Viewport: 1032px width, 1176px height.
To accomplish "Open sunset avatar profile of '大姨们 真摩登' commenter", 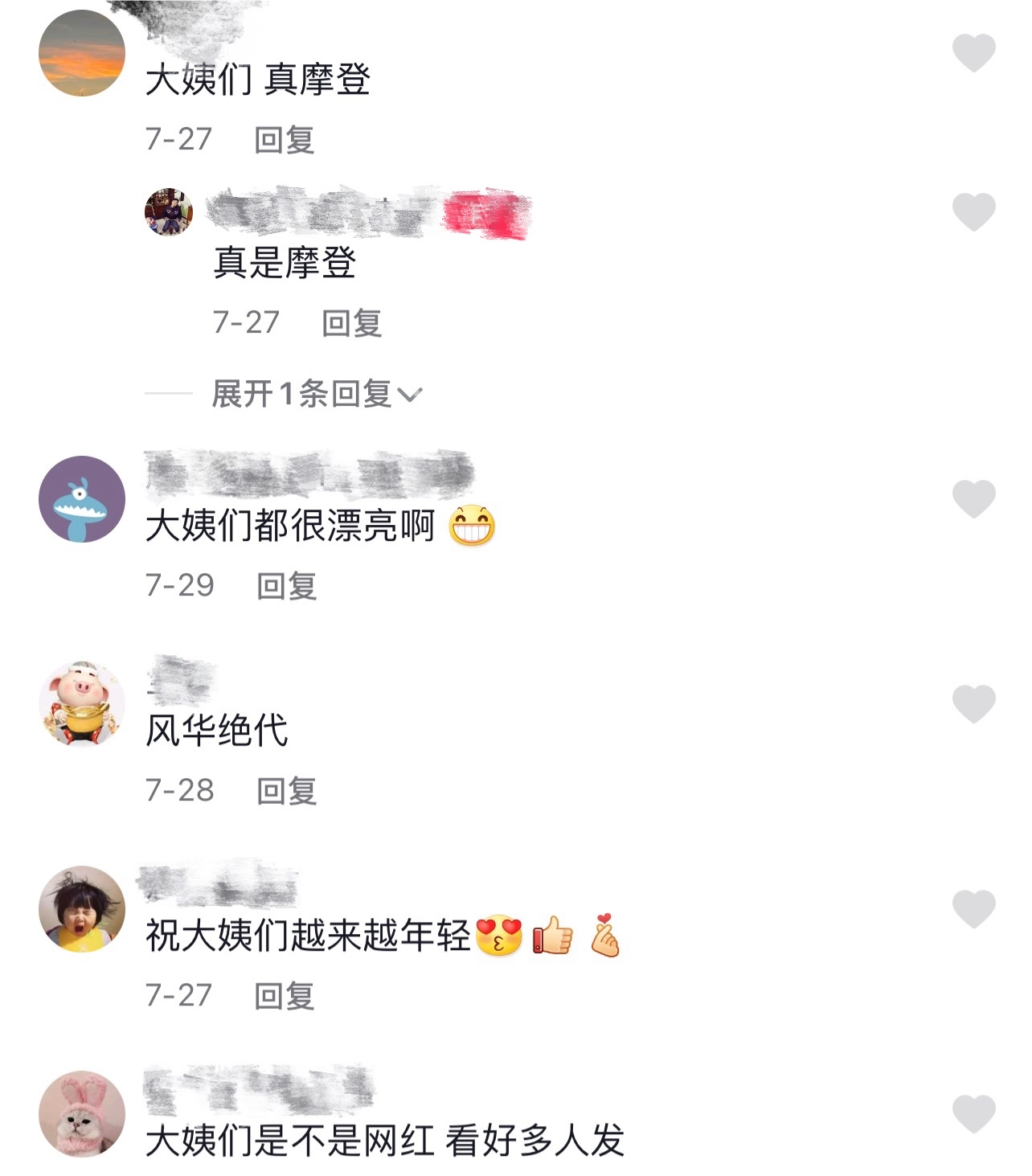I will point(82,54).
